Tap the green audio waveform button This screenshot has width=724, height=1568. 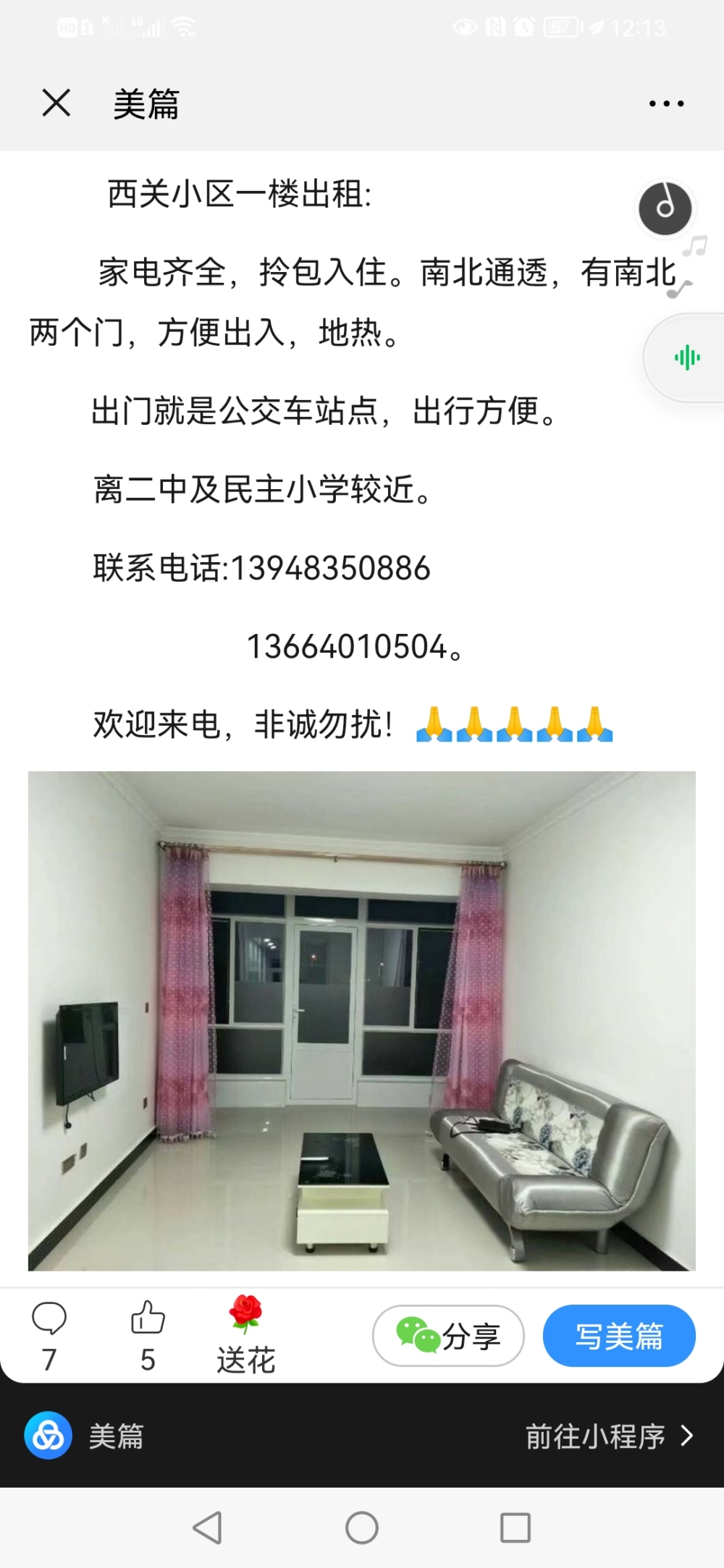[x=687, y=357]
